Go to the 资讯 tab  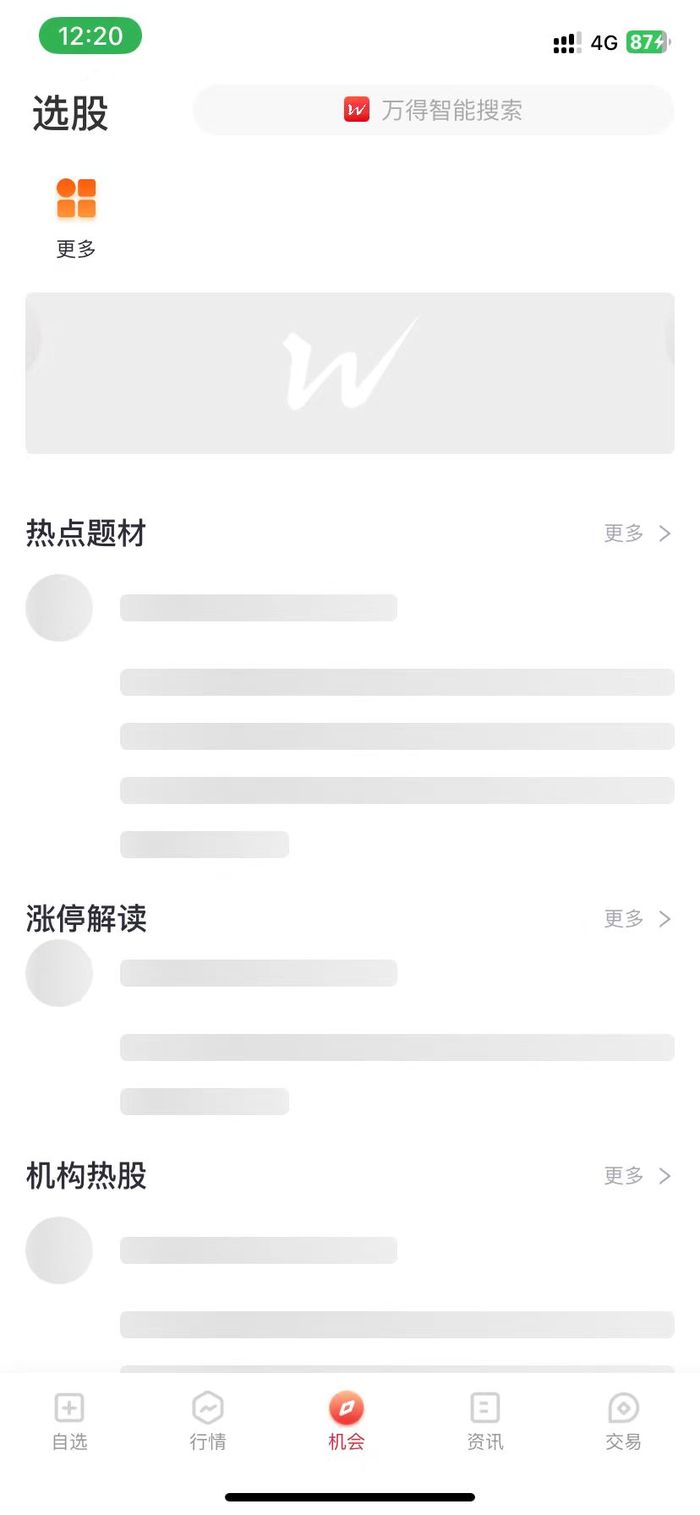485,1421
